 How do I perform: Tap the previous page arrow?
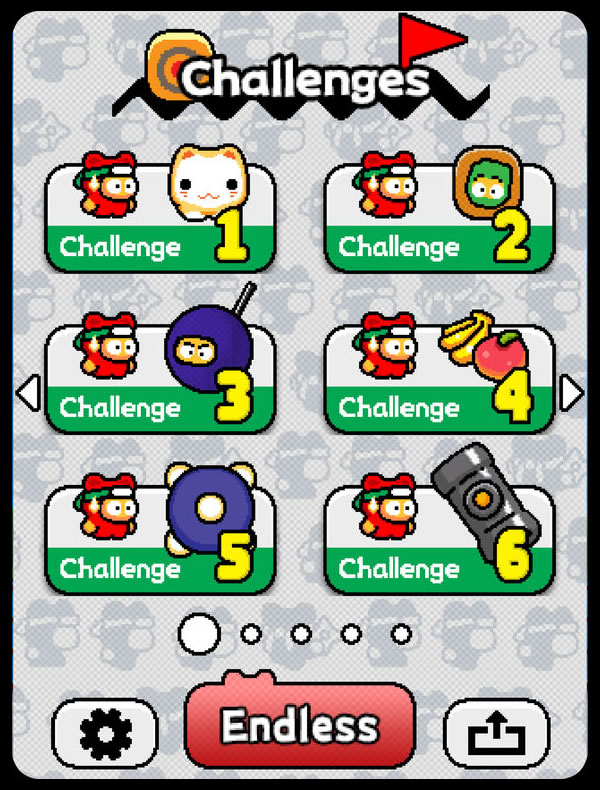point(28,393)
